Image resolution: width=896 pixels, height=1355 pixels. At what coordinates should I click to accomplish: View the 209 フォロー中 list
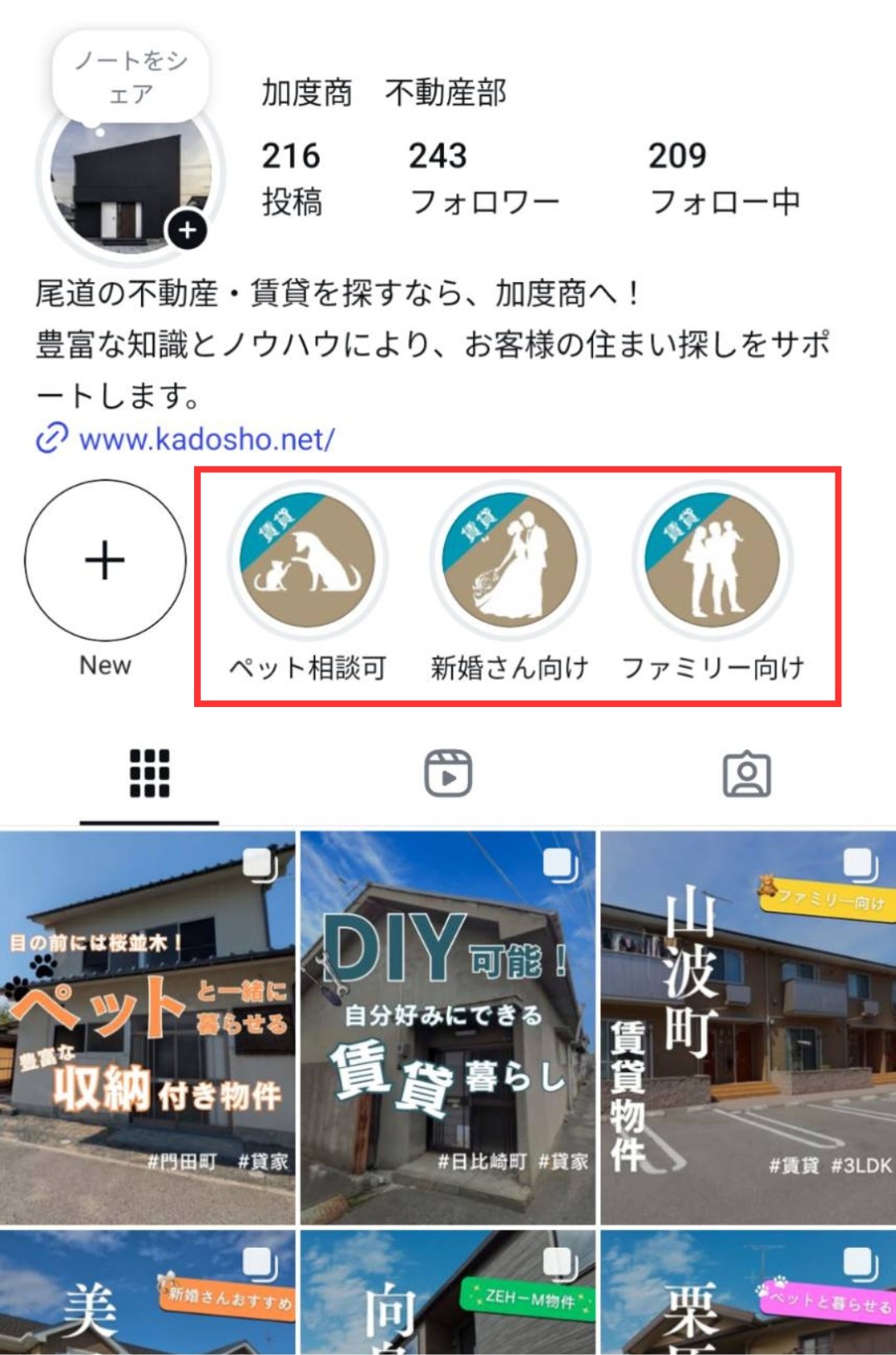[723, 178]
